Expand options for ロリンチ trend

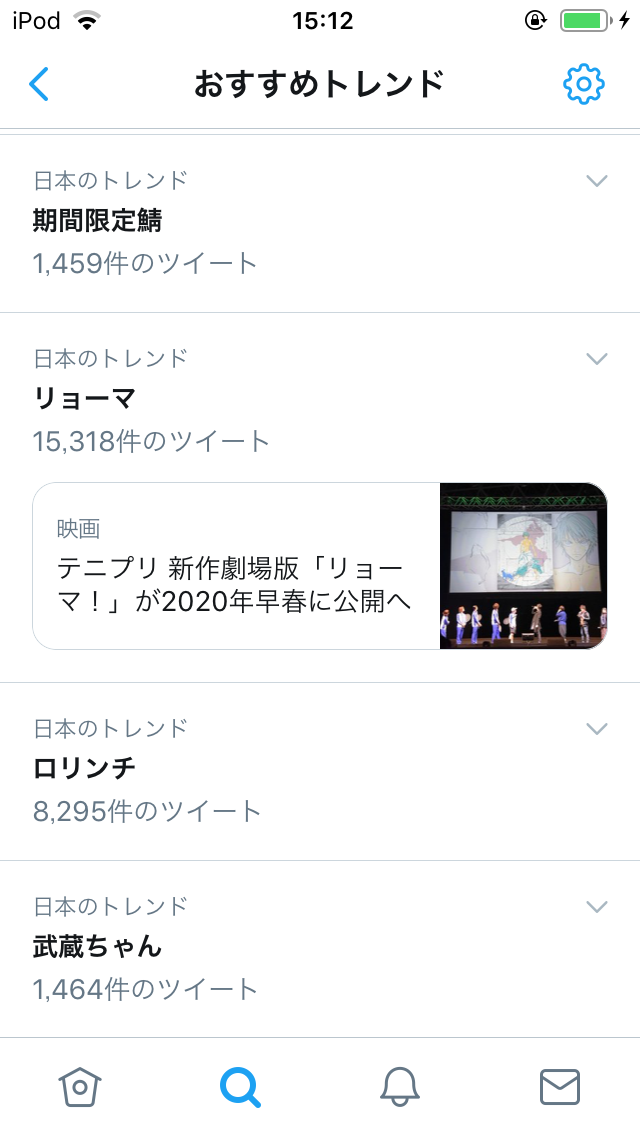coord(597,729)
